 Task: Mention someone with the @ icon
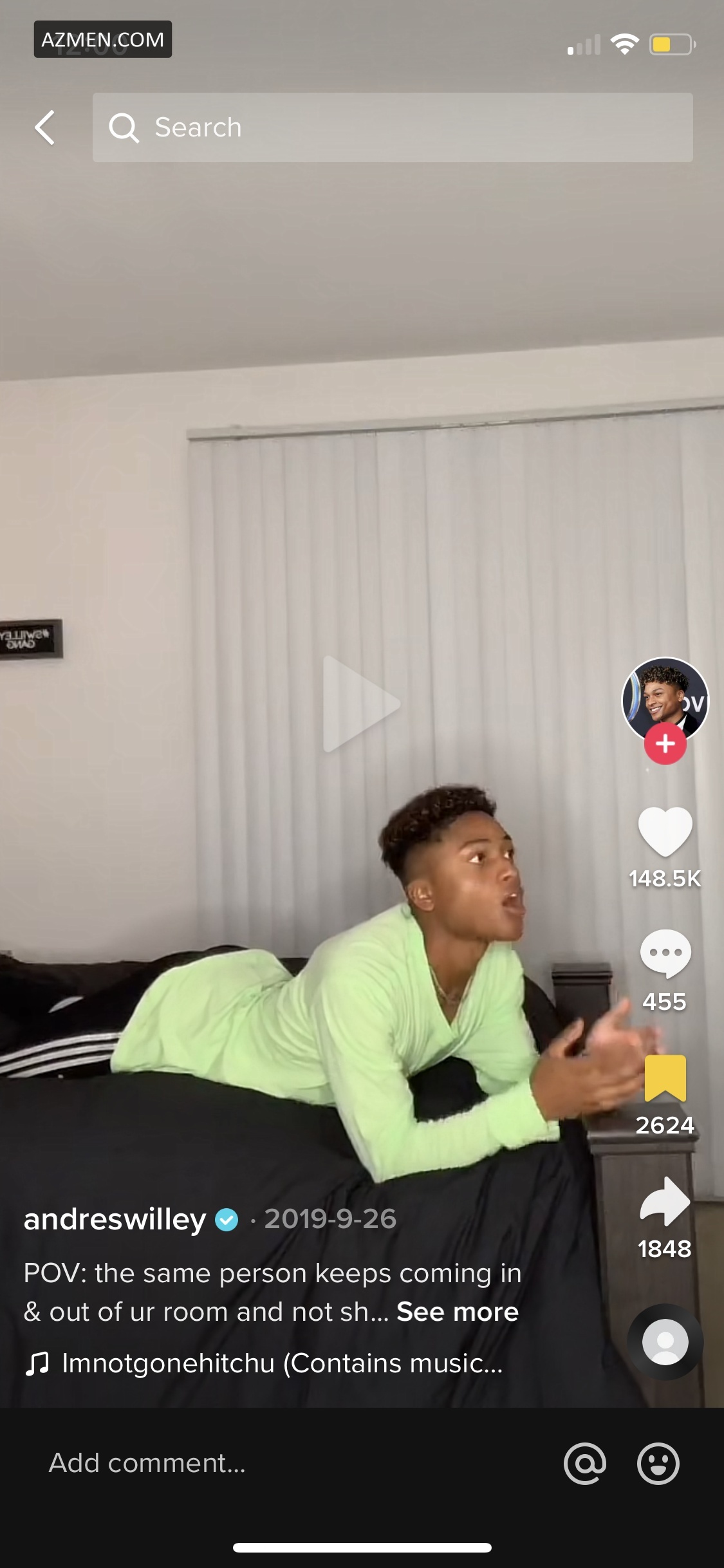(584, 1463)
